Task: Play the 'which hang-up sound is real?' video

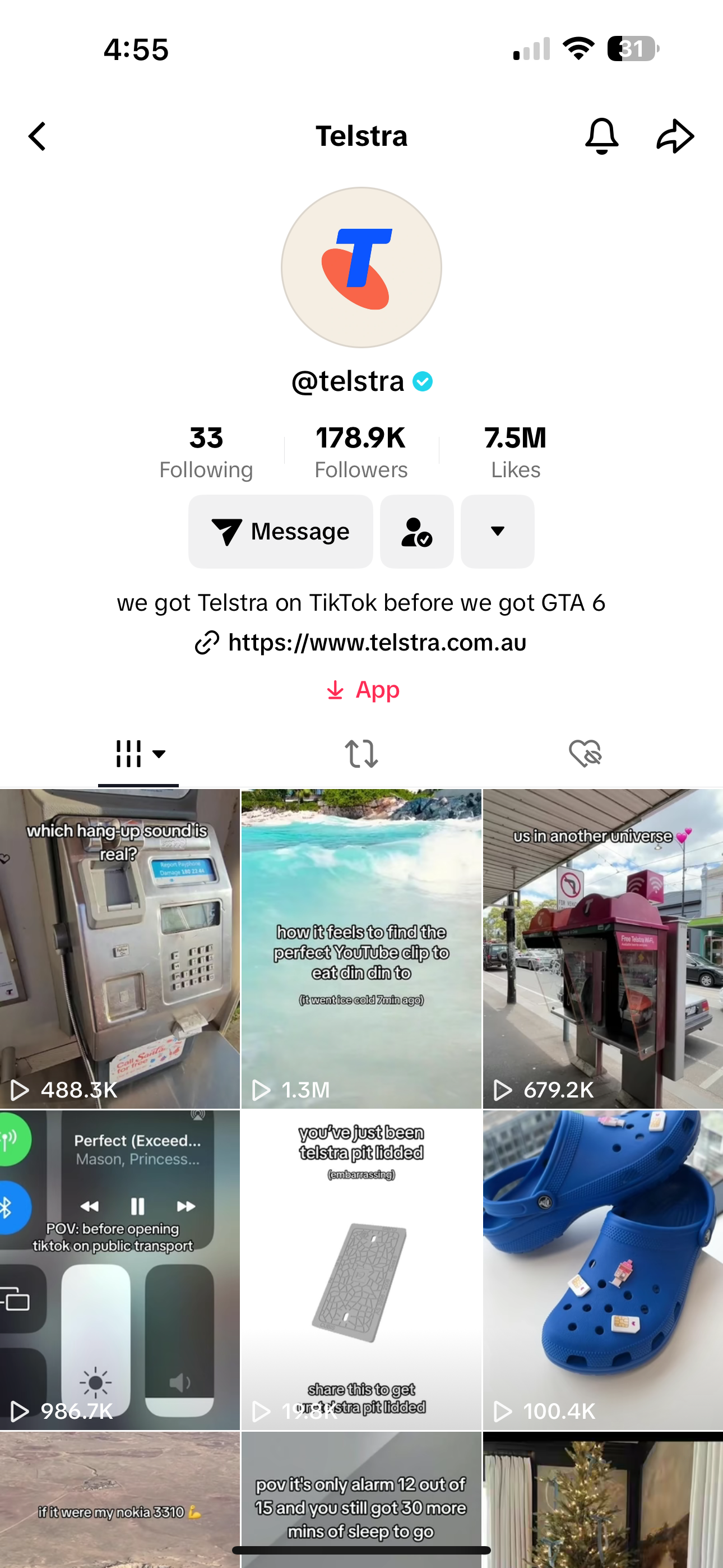Action: click(120, 948)
